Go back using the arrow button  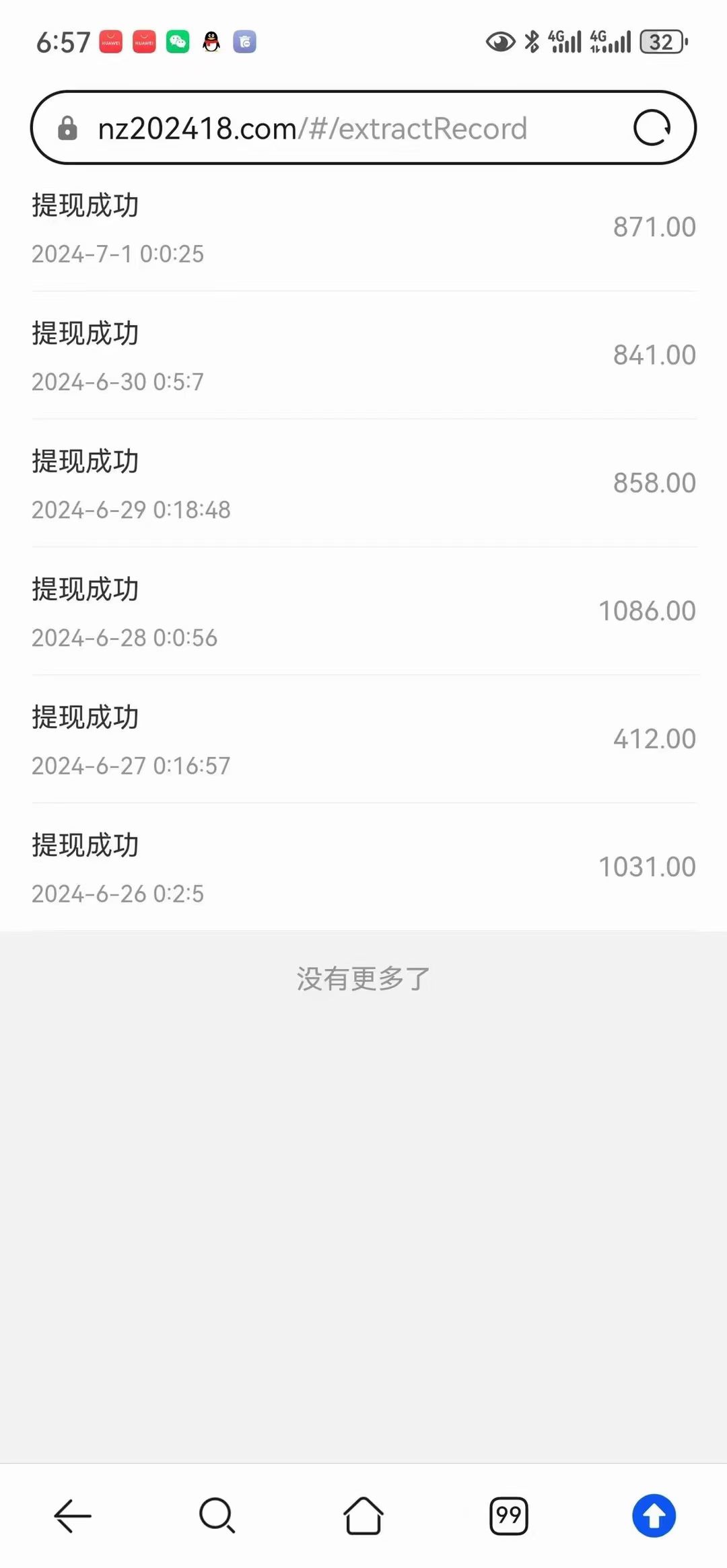[73, 1516]
